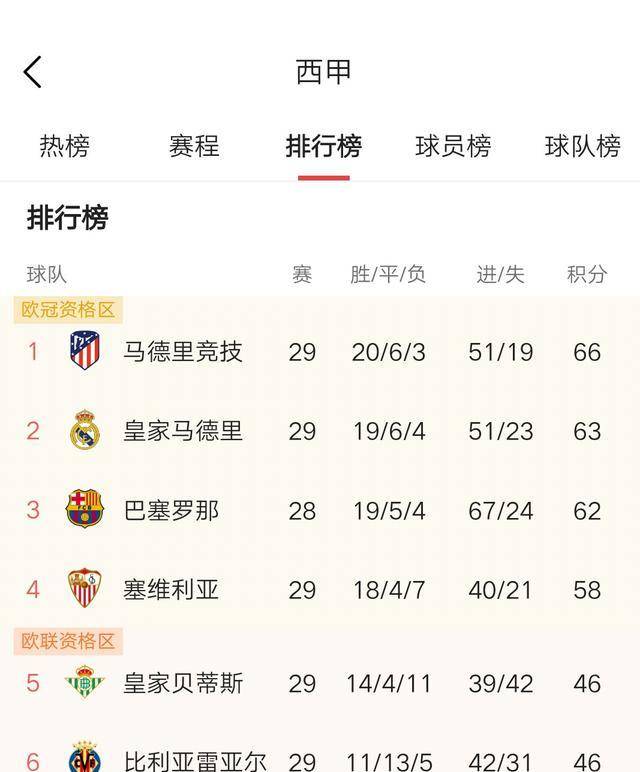Viewport: 640px width, 772px height.
Task: Open the 球员榜 tab
Action: 453,146
